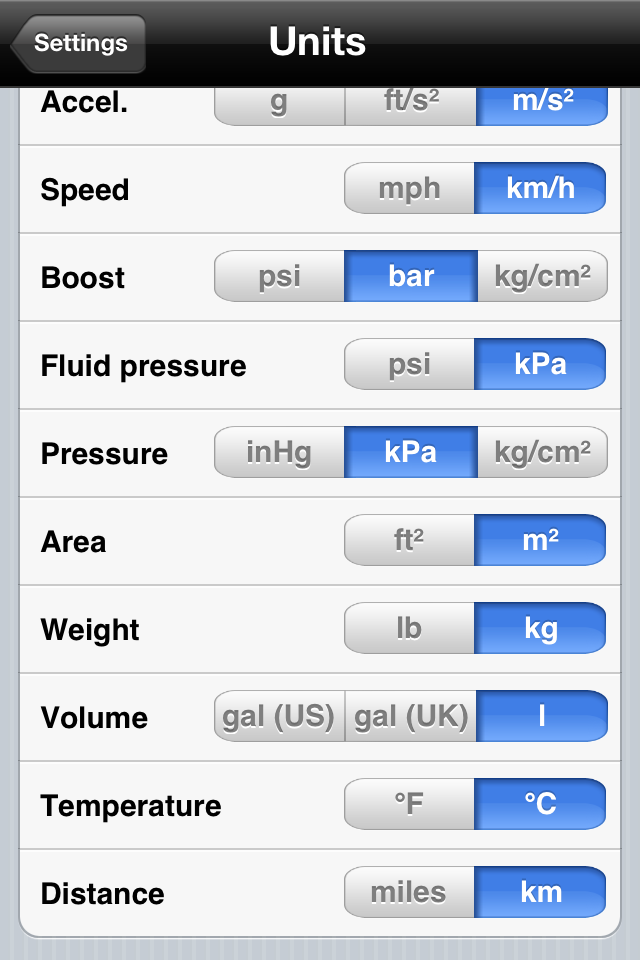The width and height of the screenshot is (640, 960).
Task: Choose km for Distance
Action: (x=540, y=893)
